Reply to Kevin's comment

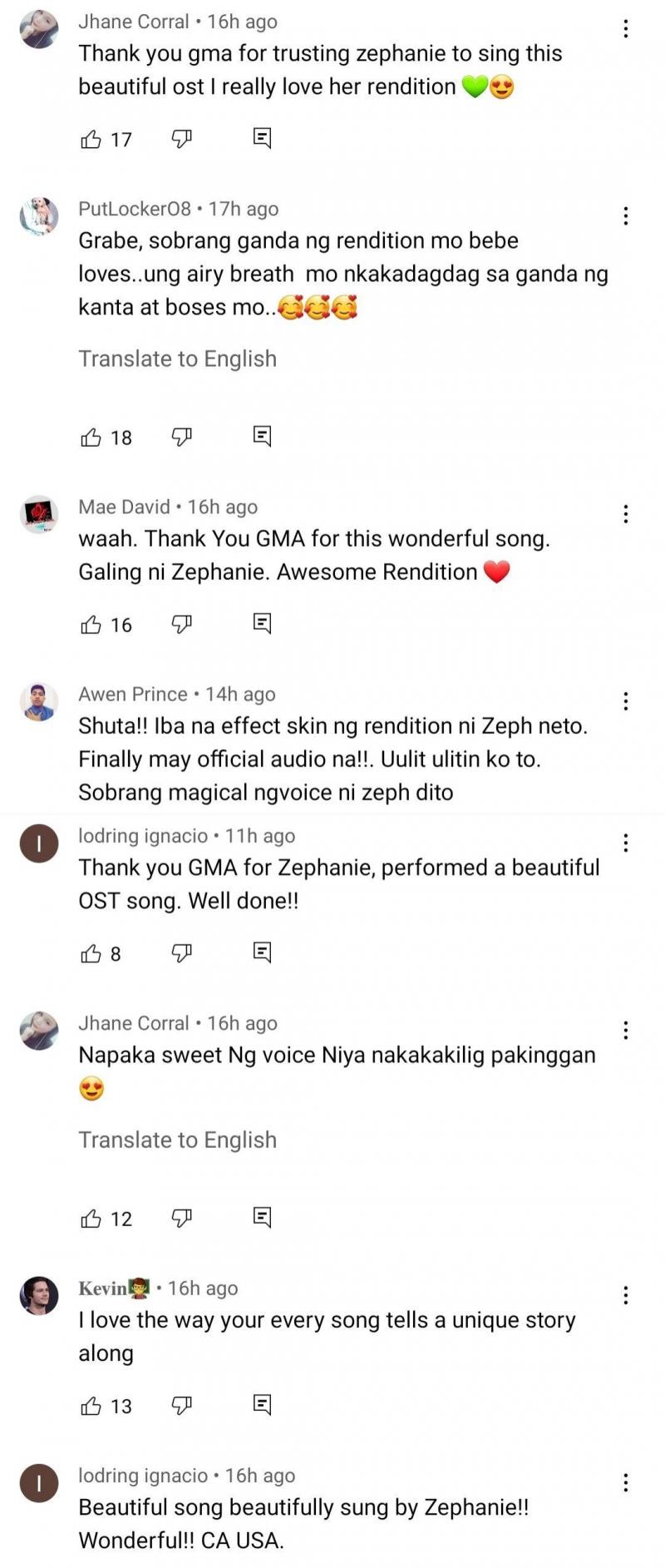tap(262, 1405)
